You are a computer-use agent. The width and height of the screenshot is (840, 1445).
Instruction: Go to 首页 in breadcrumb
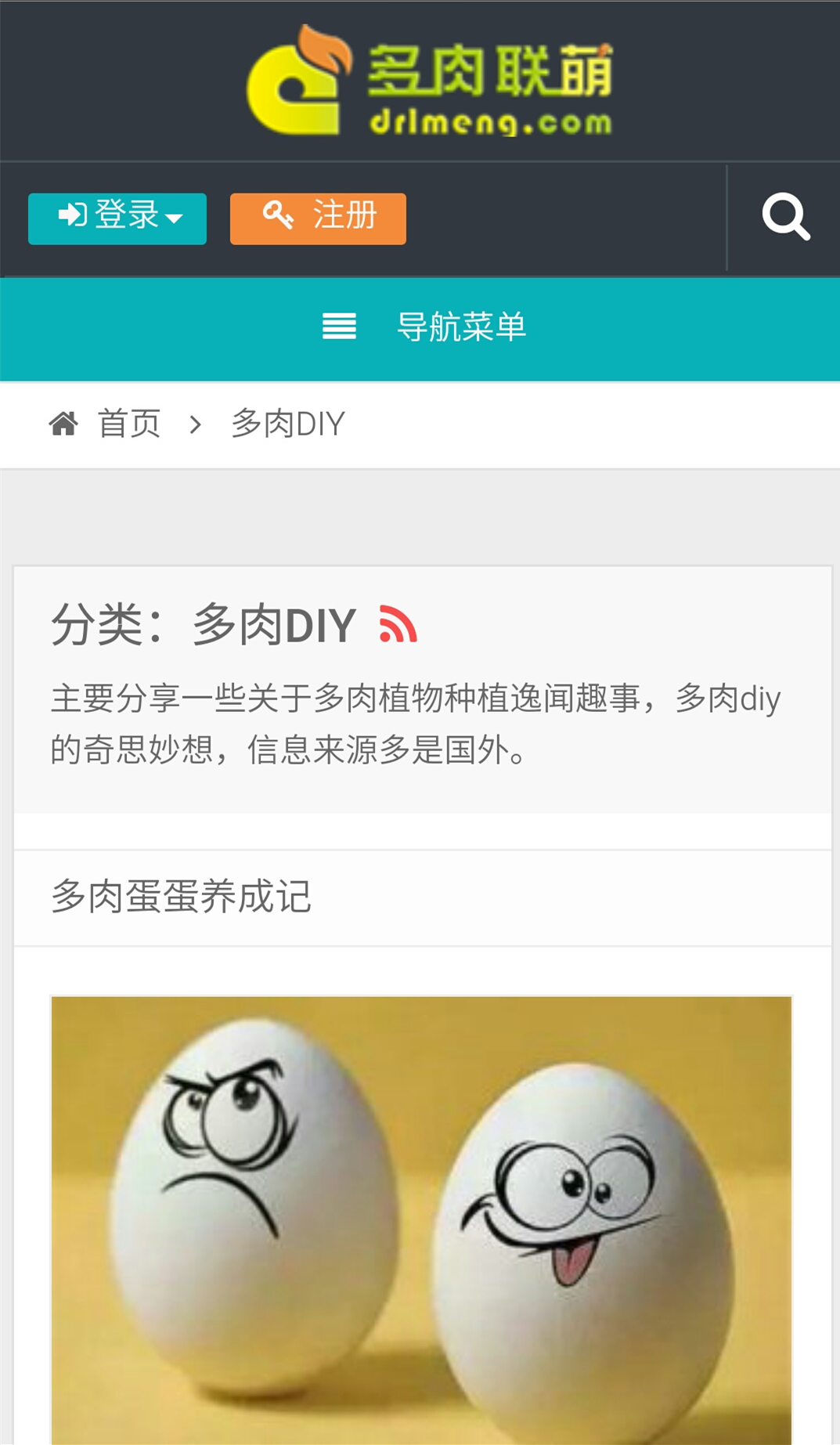pyautogui.click(x=128, y=424)
